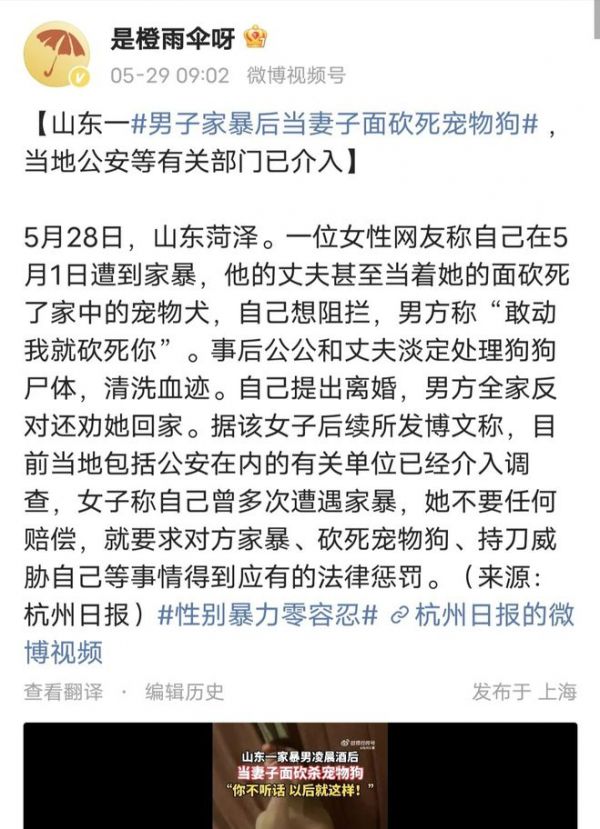Open hashtag #性别暴力零容忍#

coord(268,616)
